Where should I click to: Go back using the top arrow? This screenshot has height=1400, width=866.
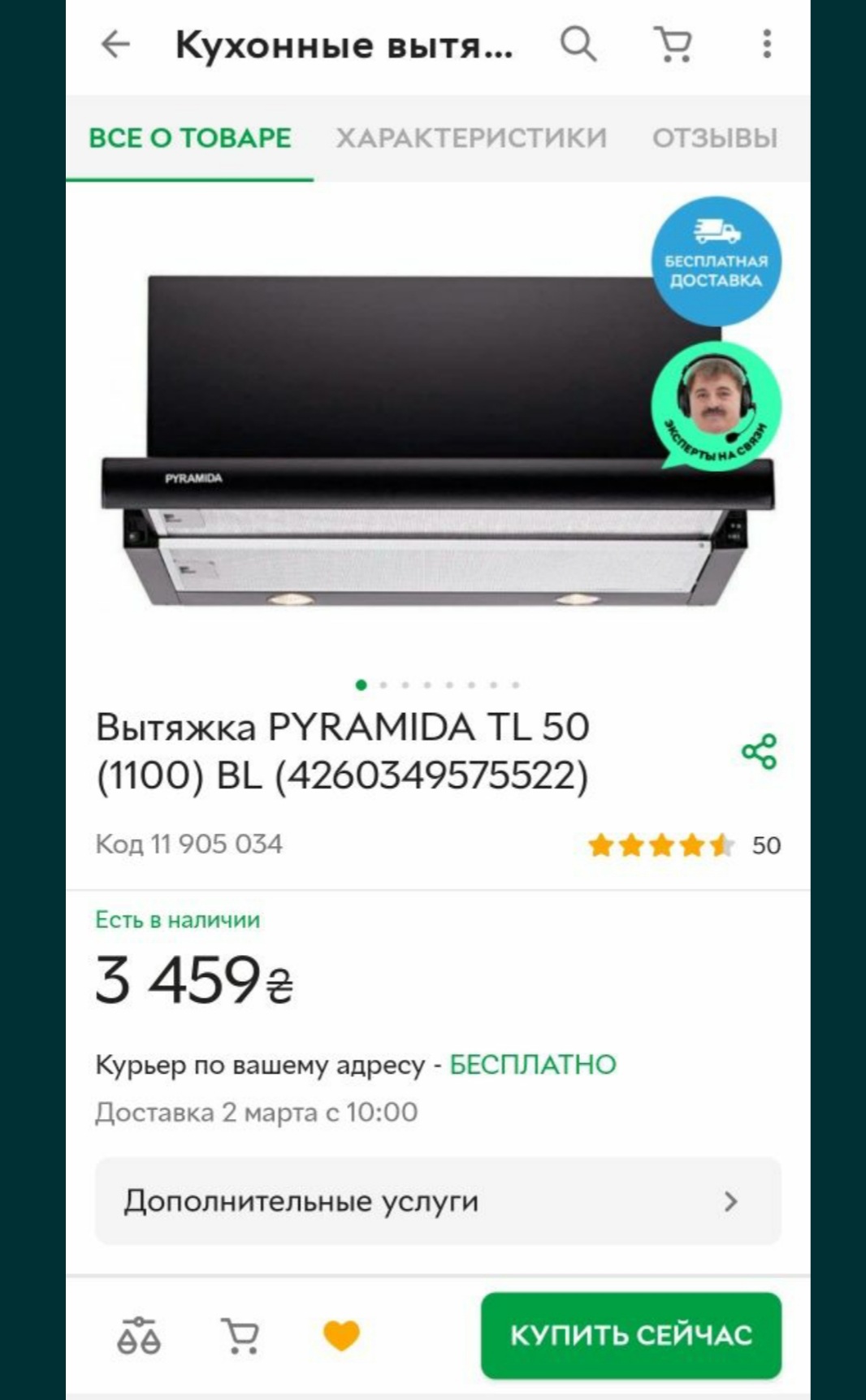point(115,44)
